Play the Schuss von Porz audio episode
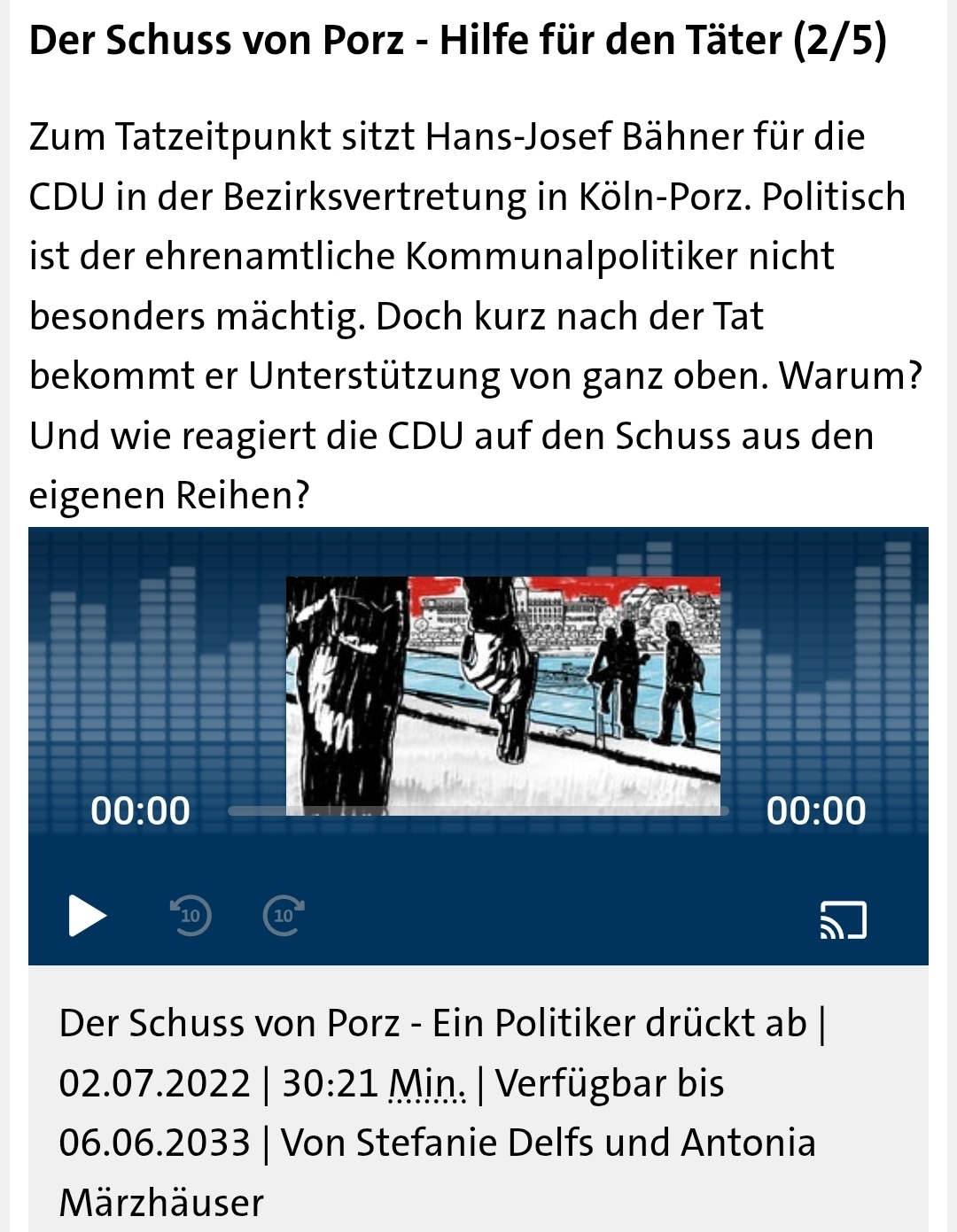Screen dimensions: 957x1232 (x=87, y=916)
